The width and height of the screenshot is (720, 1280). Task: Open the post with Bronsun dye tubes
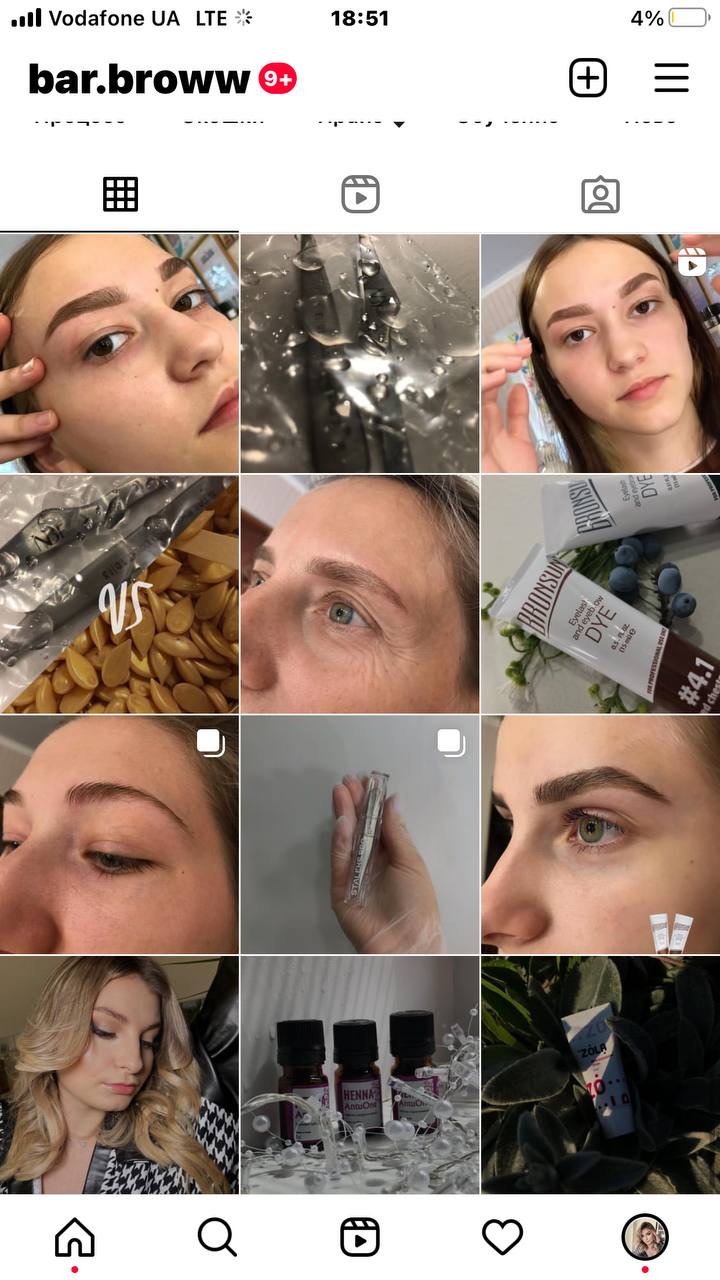tap(601, 594)
